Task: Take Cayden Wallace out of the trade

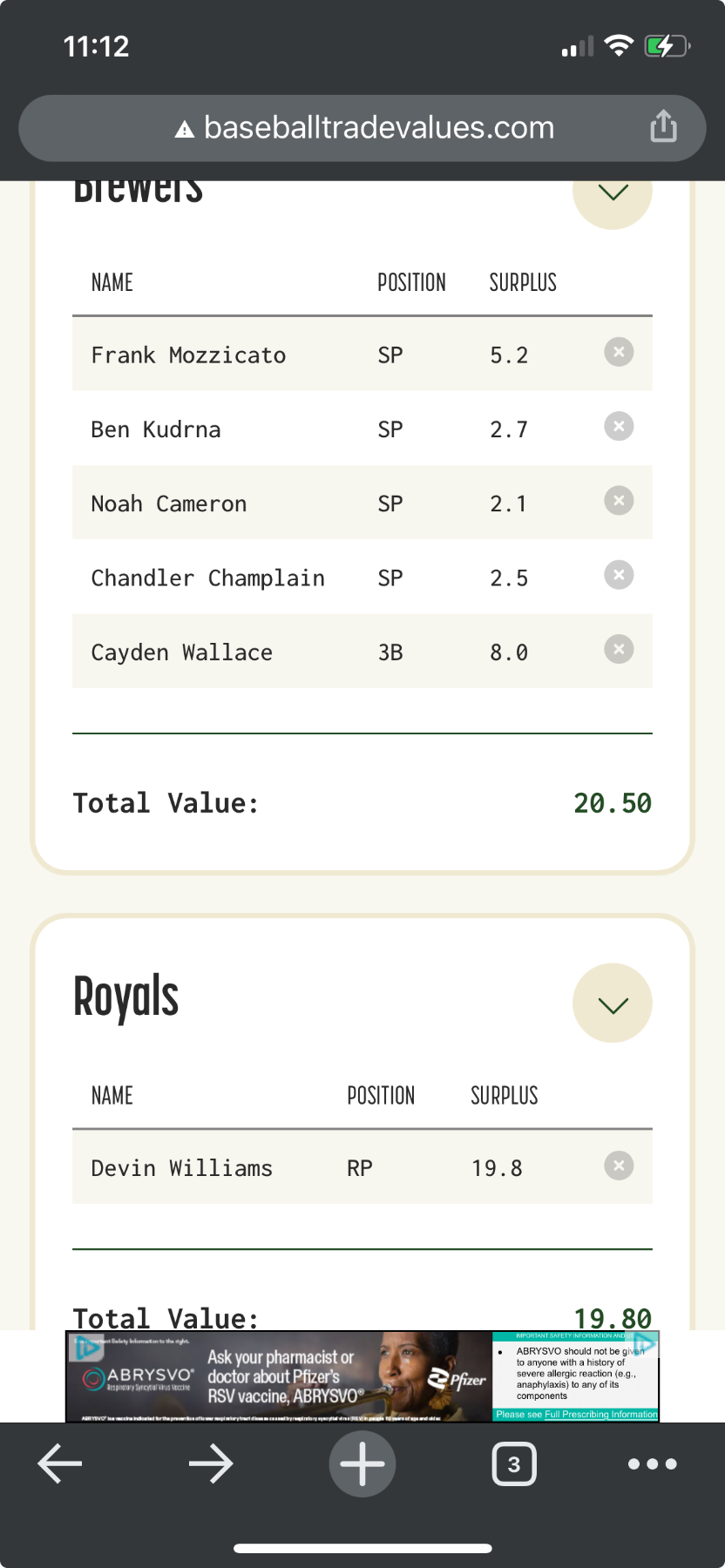Action: click(x=619, y=650)
